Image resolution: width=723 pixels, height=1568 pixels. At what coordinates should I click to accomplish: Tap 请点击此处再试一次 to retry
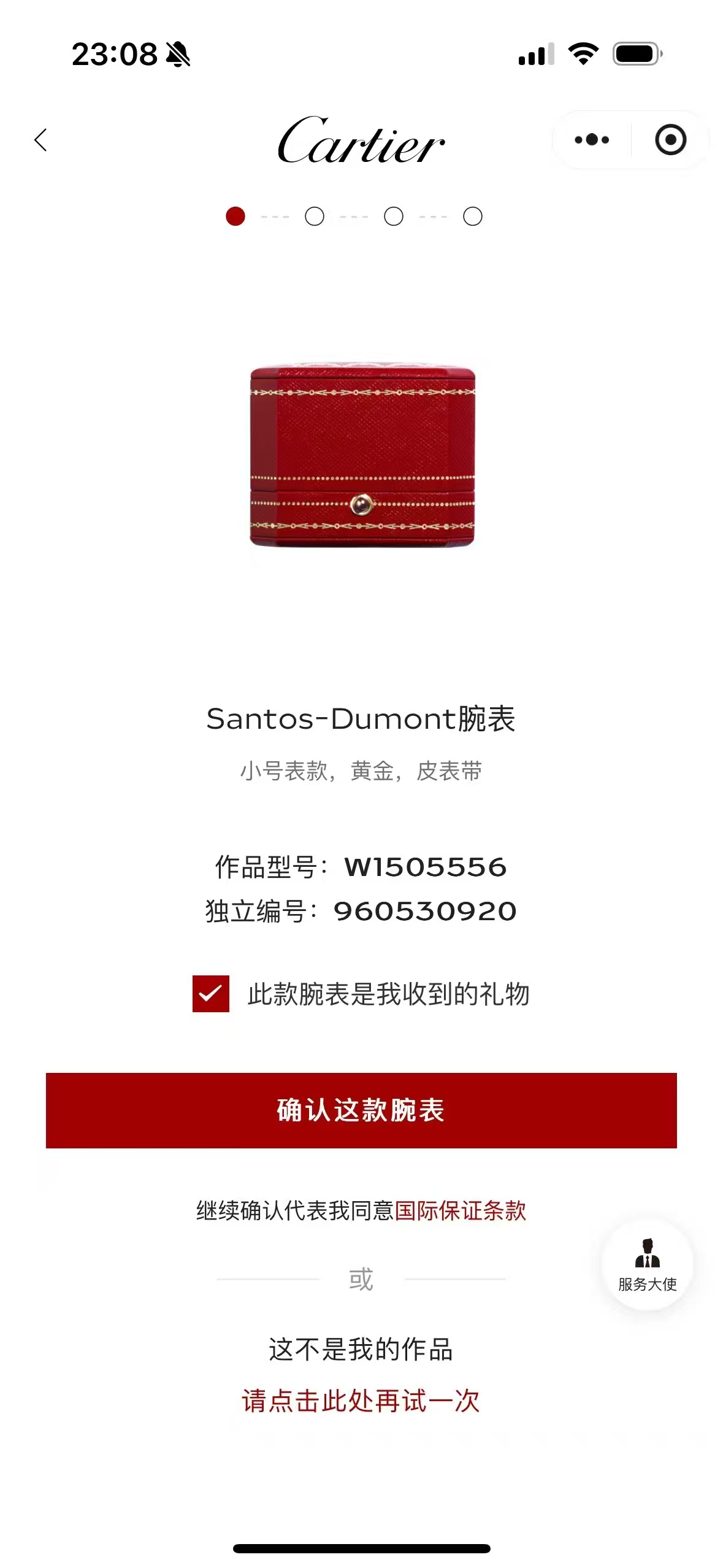(x=361, y=1401)
